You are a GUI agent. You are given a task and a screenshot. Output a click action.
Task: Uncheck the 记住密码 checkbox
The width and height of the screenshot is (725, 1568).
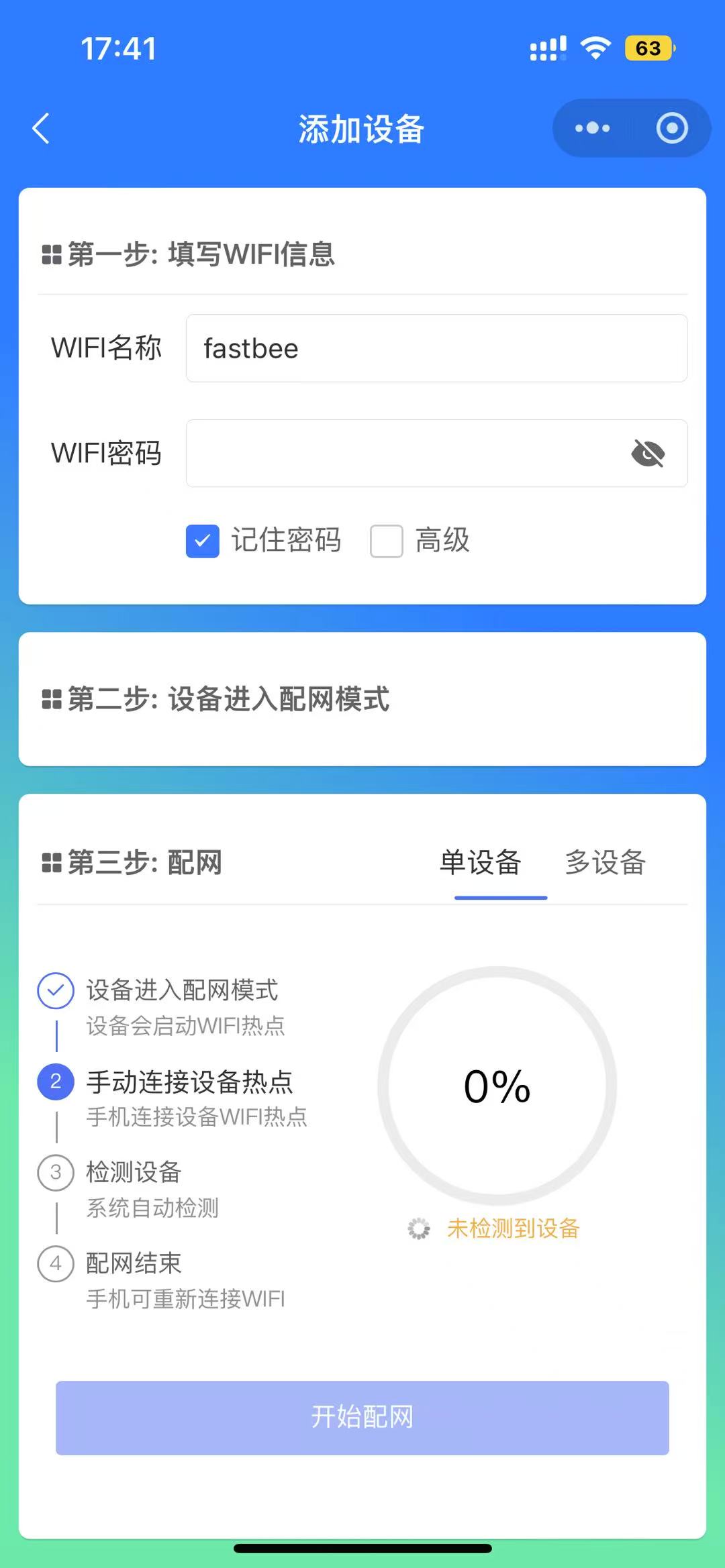[x=203, y=541]
